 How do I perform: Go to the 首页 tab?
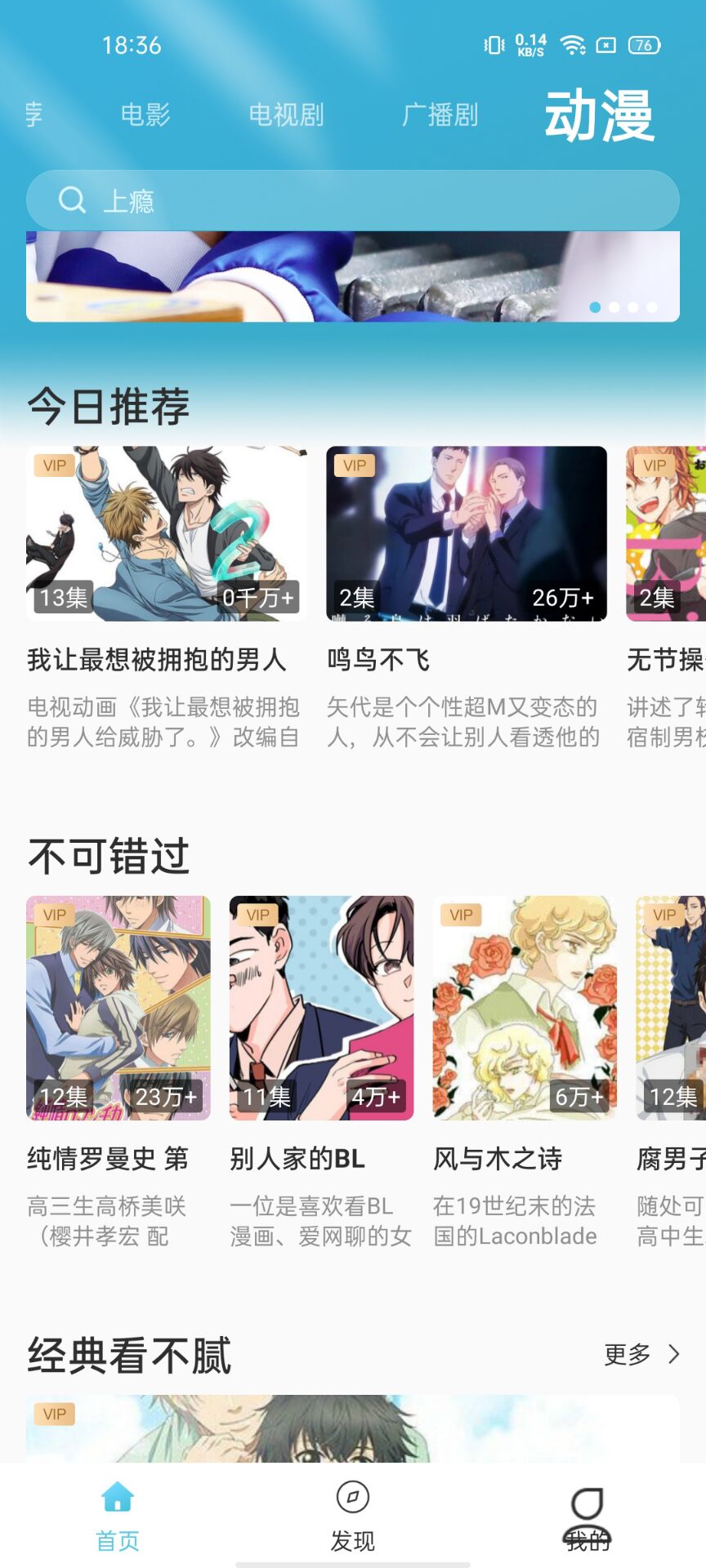(x=118, y=1516)
